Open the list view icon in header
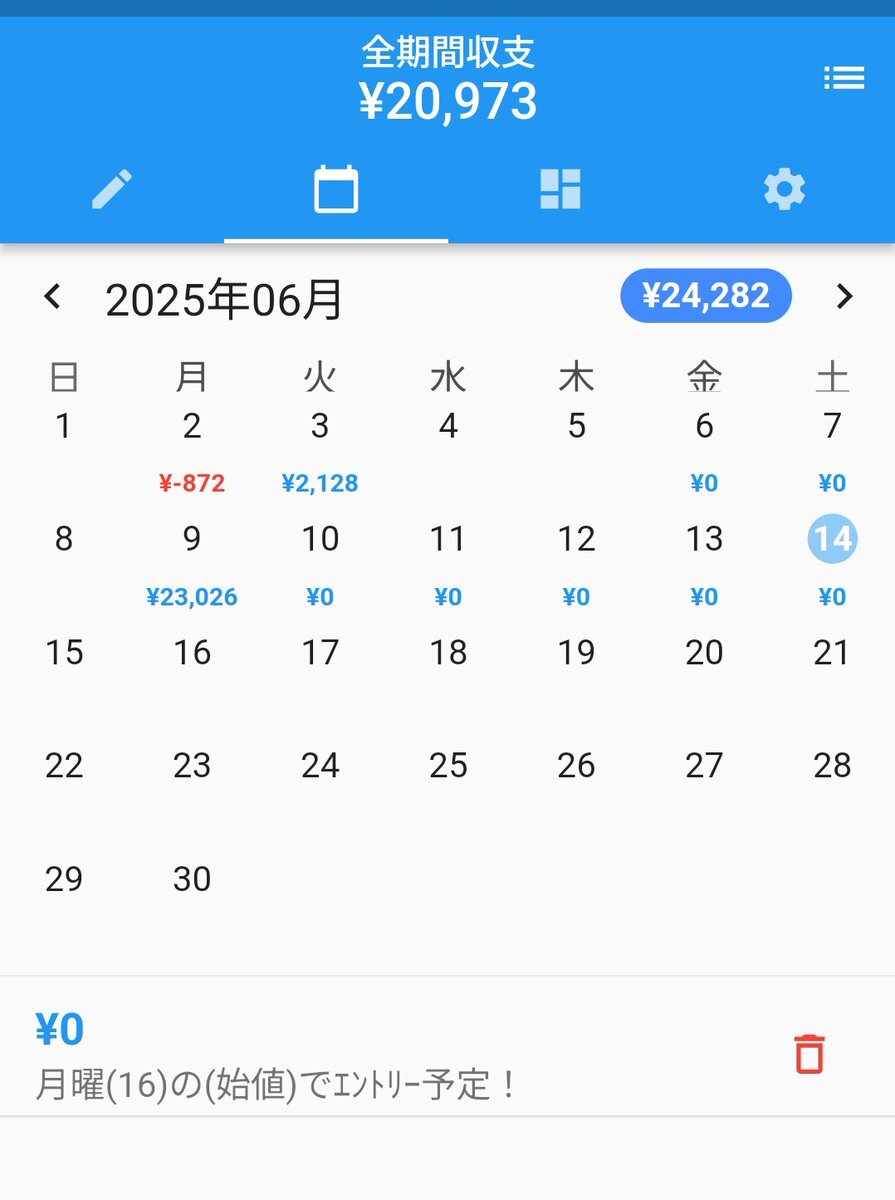 click(x=843, y=78)
